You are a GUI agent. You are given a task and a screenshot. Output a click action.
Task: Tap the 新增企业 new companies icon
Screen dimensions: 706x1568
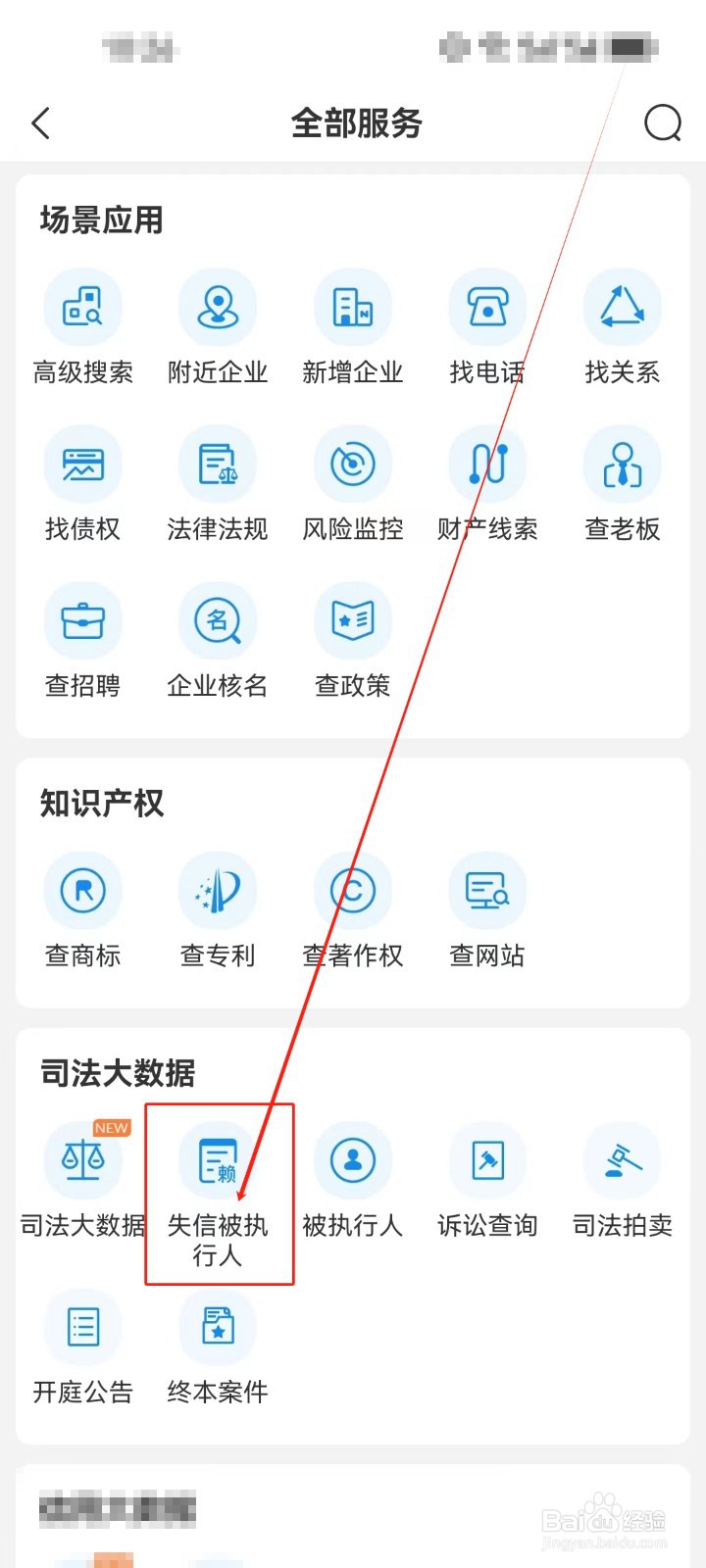[x=353, y=307]
